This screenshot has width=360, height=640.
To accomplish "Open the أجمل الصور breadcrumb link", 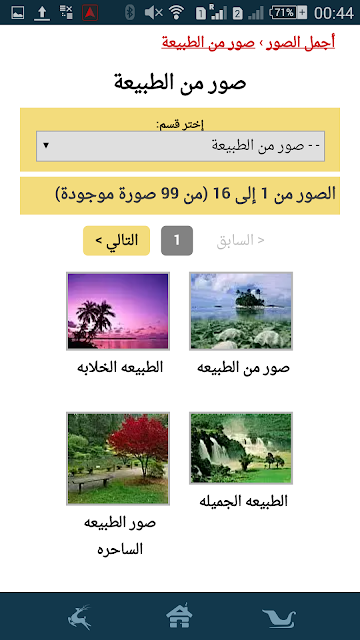I will tap(300, 42).
